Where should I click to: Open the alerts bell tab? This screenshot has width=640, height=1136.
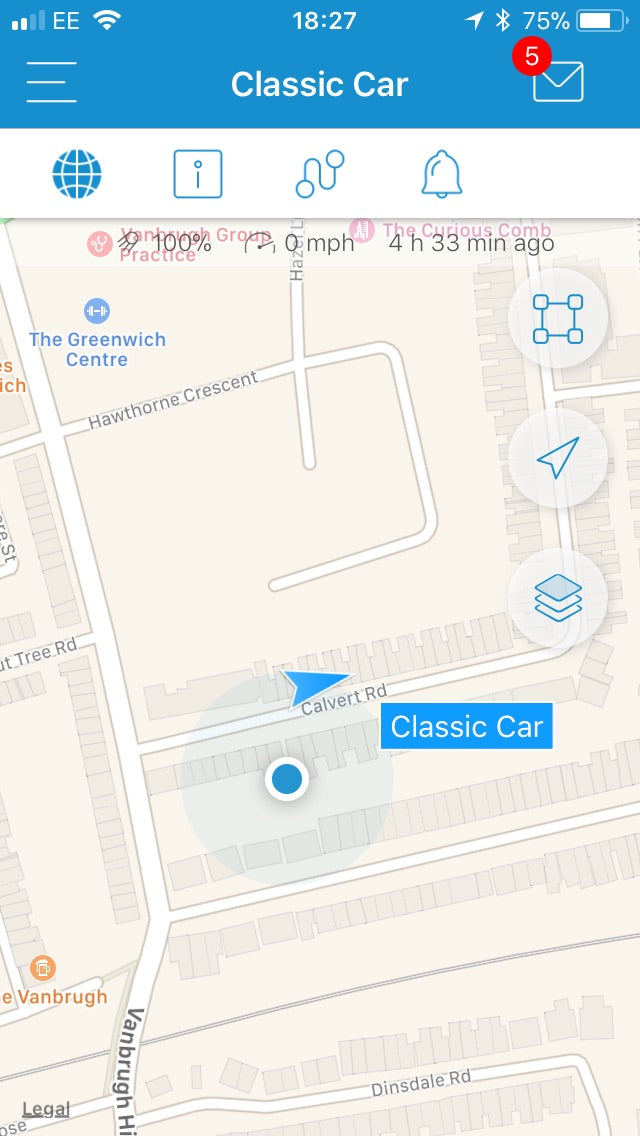[x=441, y=174]
